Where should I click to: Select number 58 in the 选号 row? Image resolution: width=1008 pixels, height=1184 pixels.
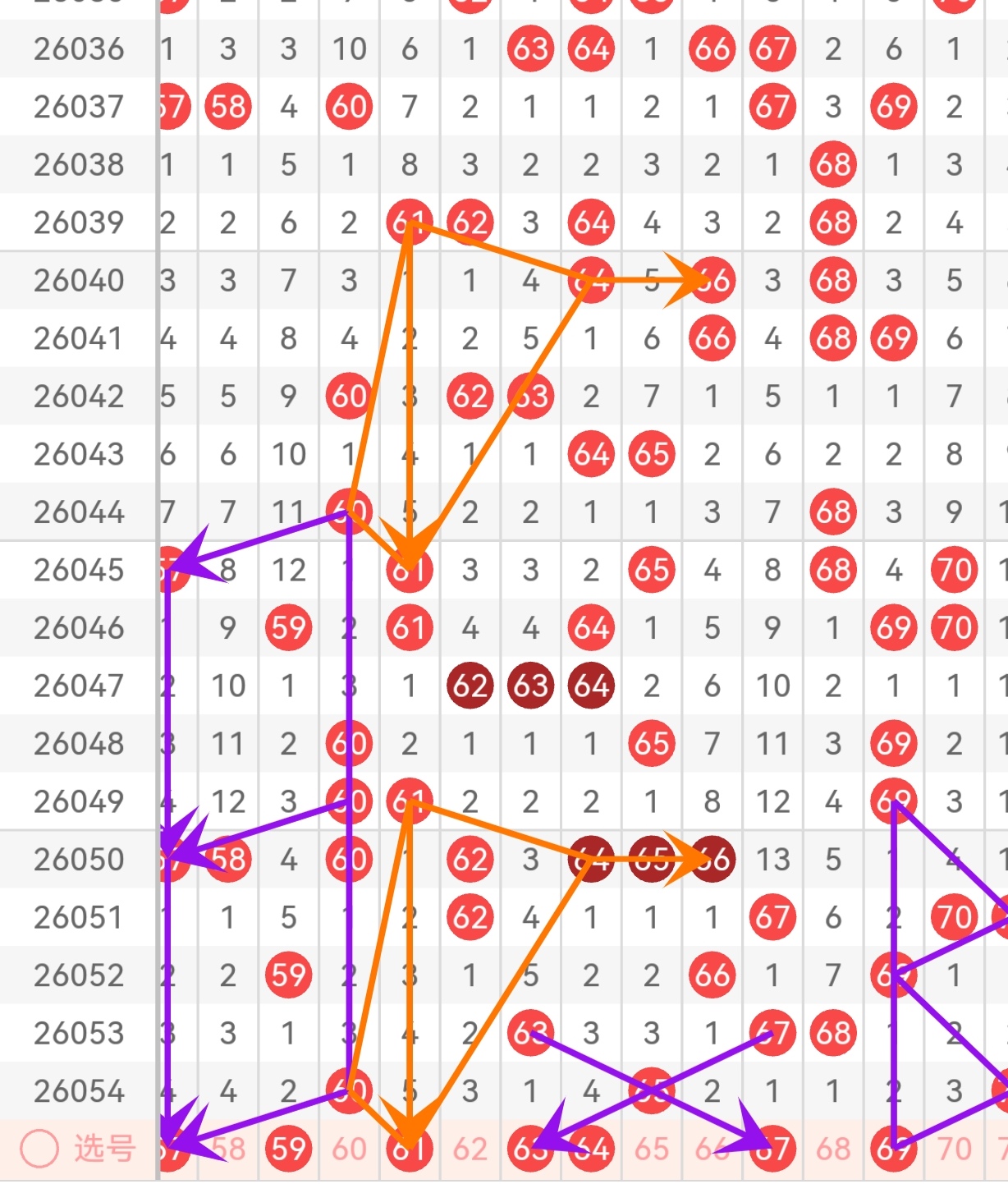point(229,1149)
